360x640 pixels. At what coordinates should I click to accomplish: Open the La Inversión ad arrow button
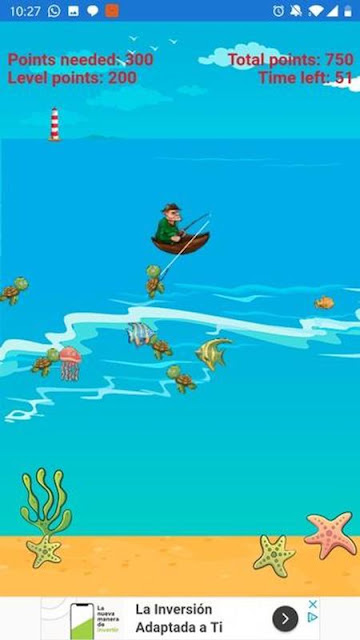285,619
